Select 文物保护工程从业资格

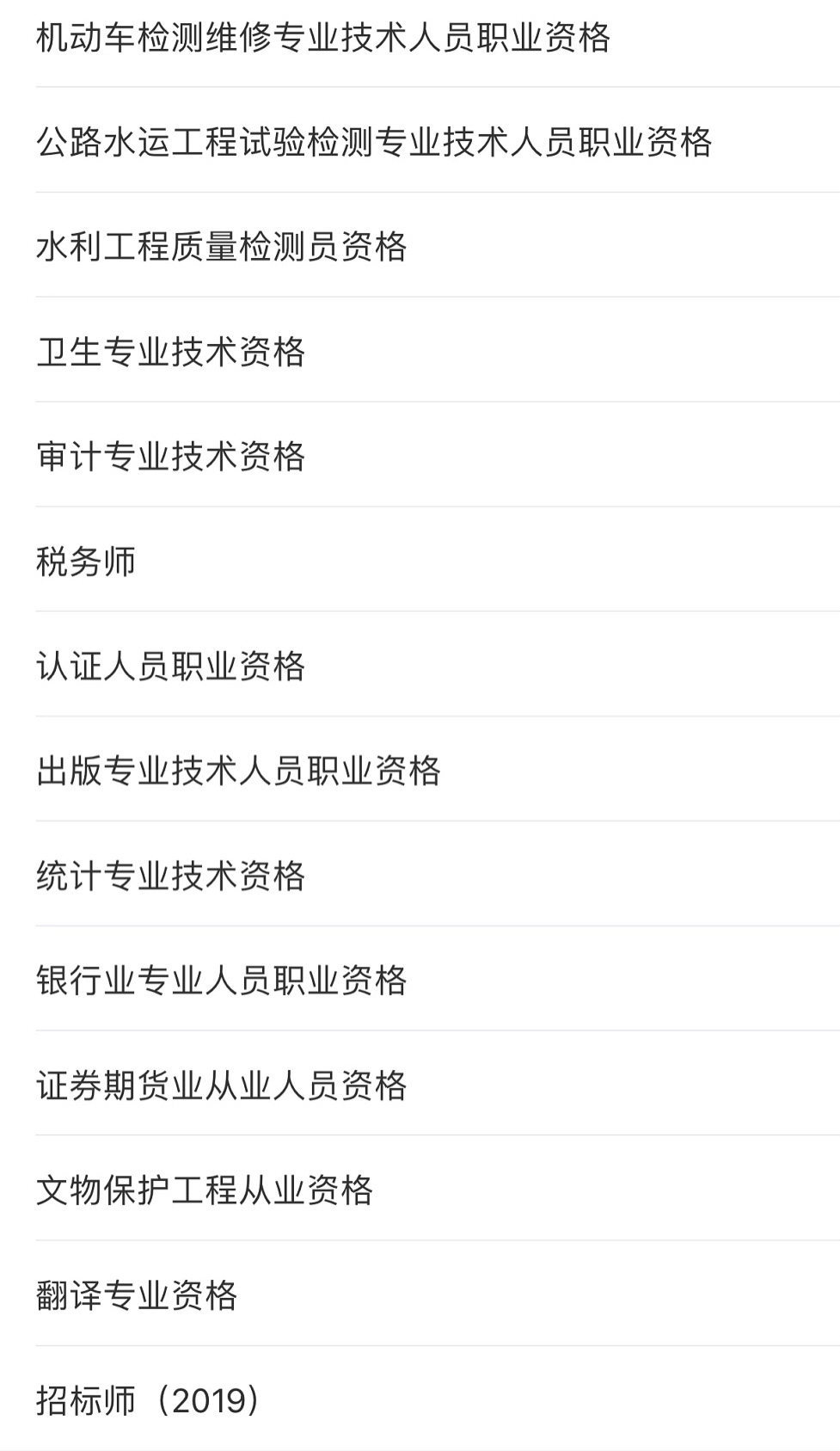(x=206, y=1188)
